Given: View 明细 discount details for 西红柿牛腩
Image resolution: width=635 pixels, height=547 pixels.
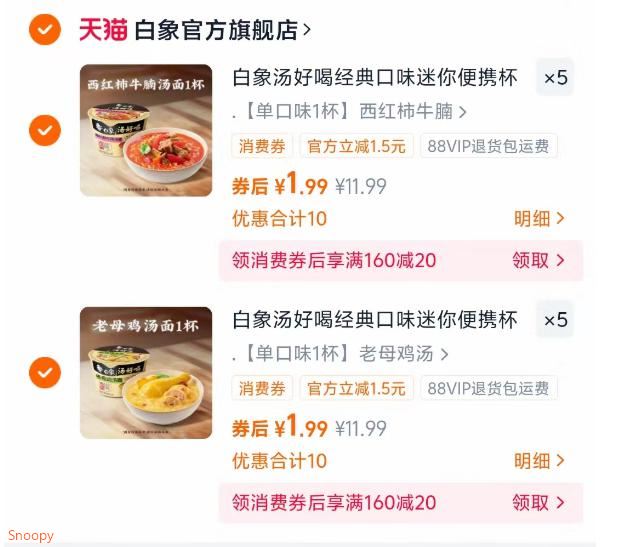Looking at the screenshot, I should (x=539, y=218).
